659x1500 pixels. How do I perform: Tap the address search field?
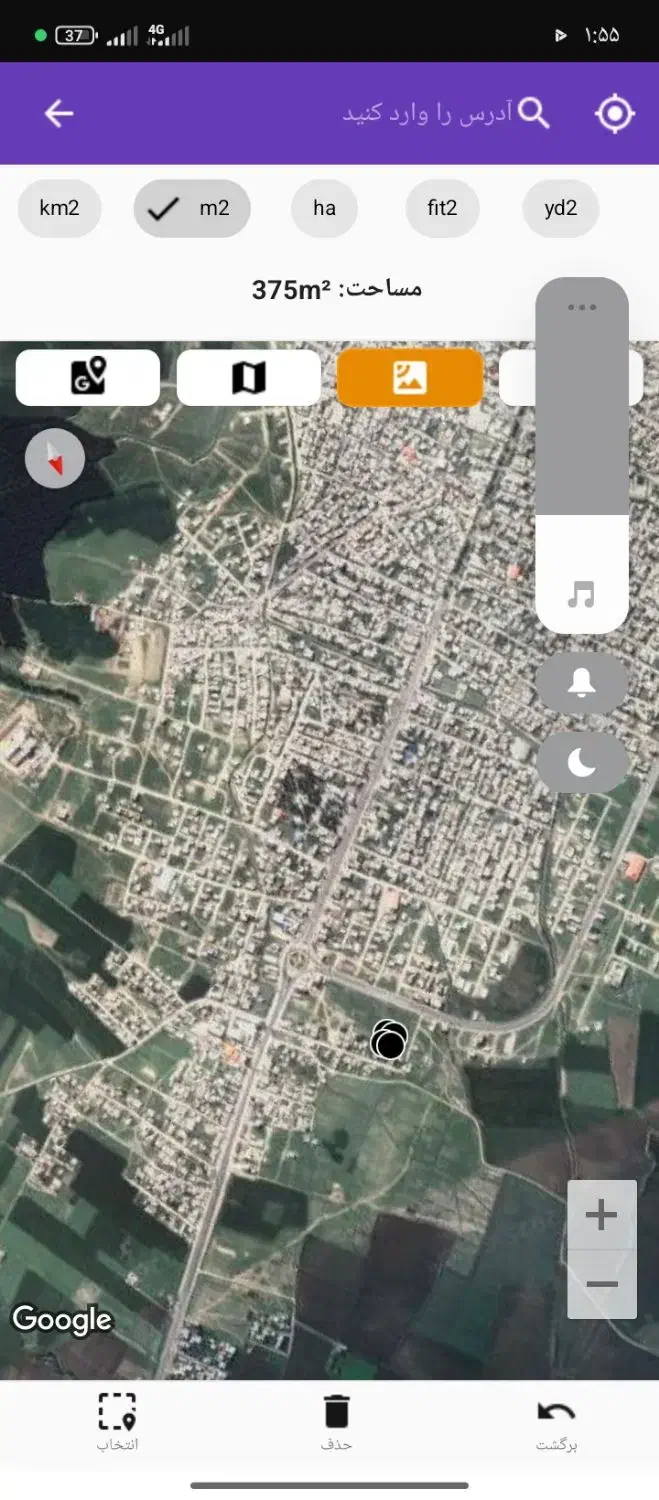(430, 114)
